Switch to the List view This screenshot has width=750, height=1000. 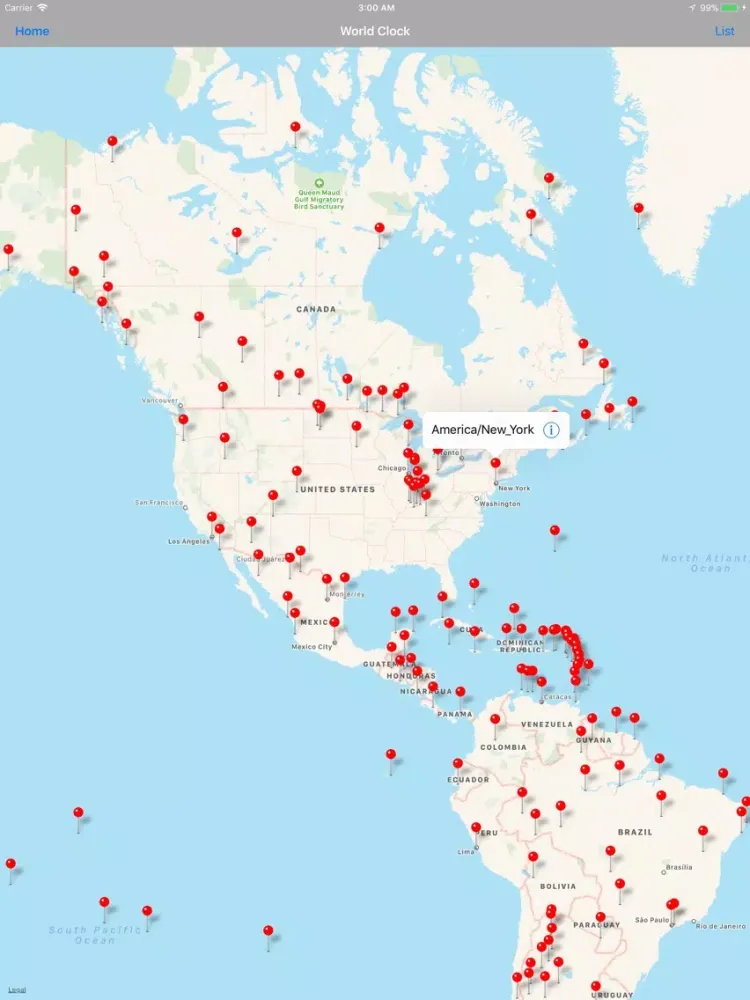[724, 31]
